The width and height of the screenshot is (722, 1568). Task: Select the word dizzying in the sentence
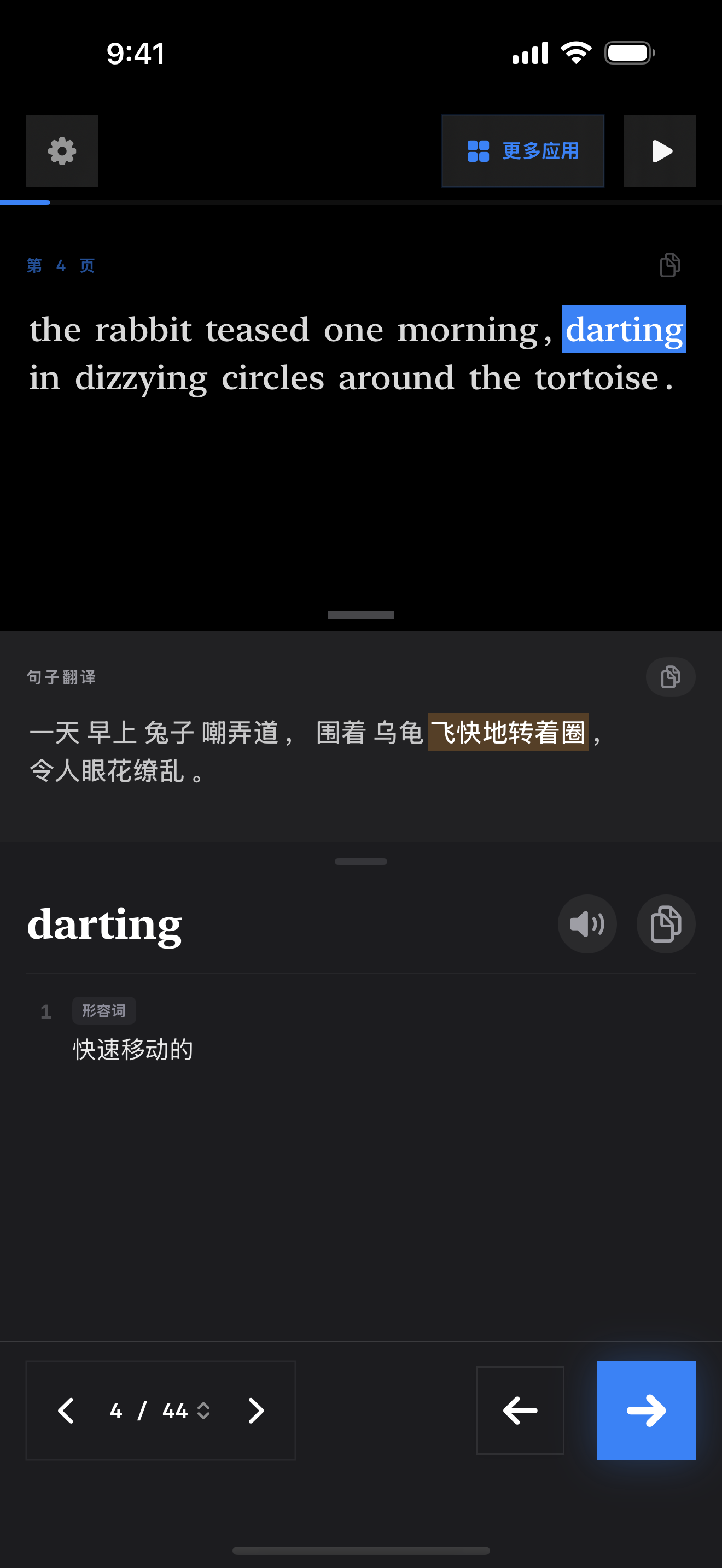click(x=141, y=378)
